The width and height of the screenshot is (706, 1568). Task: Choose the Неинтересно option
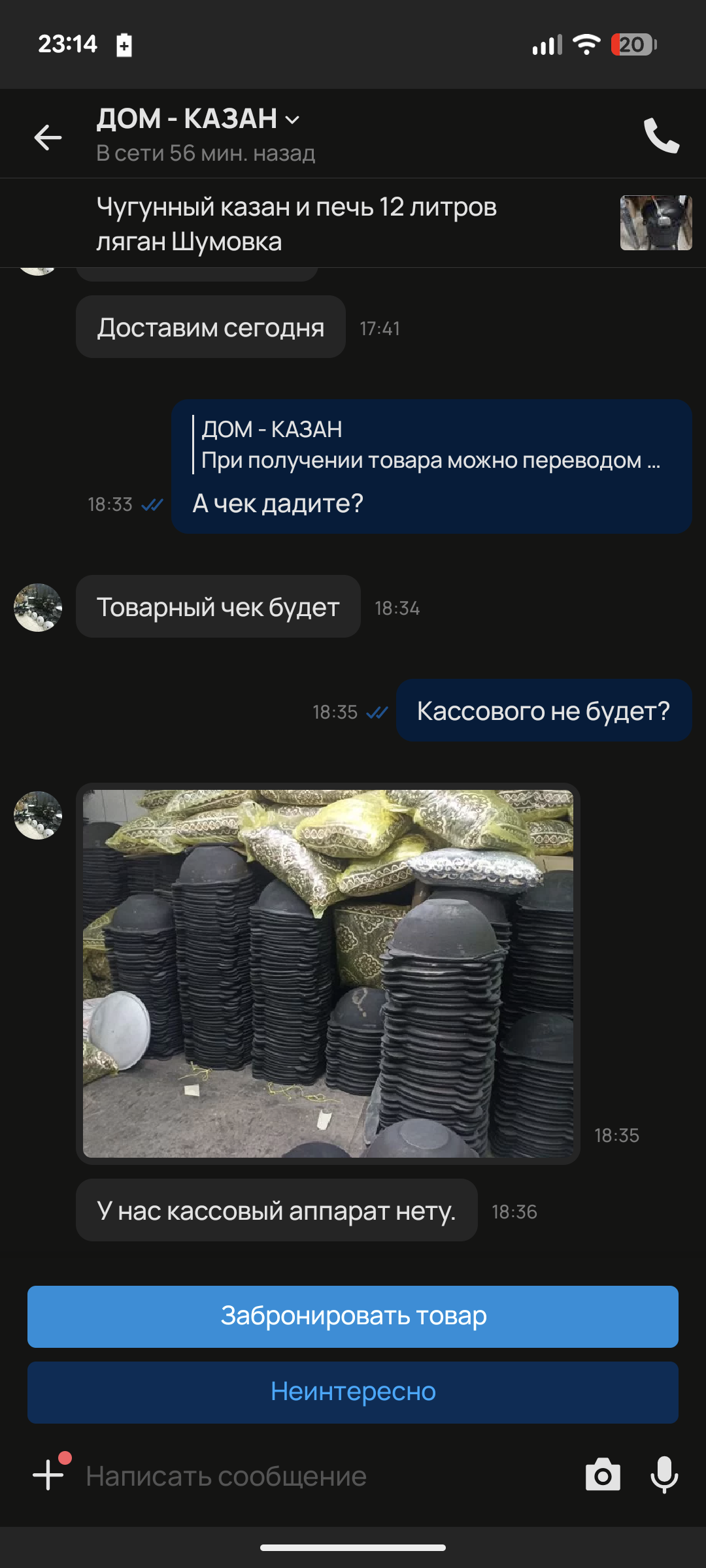point(353,1392)
